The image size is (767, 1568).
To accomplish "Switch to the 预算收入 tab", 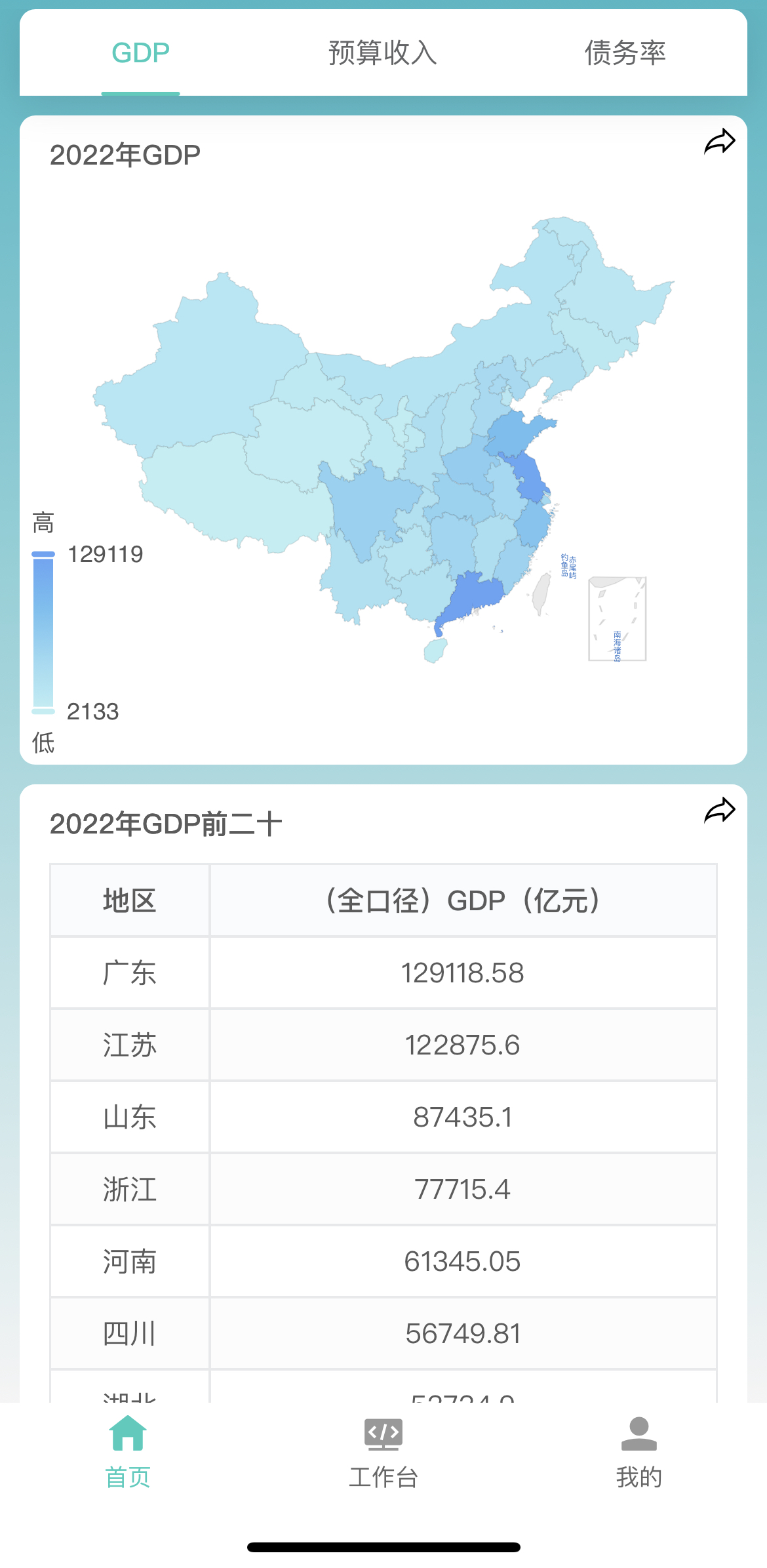I will [383, 53].
